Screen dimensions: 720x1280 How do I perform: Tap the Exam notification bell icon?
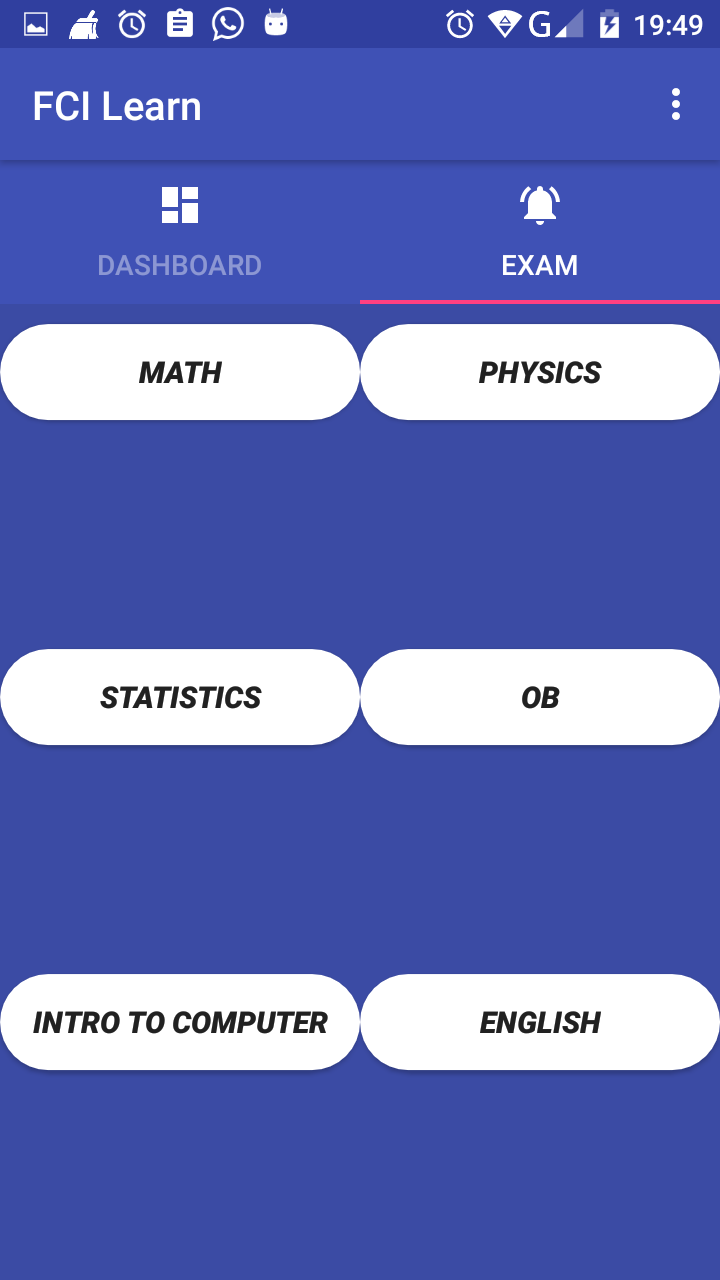pyautogui.click(x=540, y=203)
